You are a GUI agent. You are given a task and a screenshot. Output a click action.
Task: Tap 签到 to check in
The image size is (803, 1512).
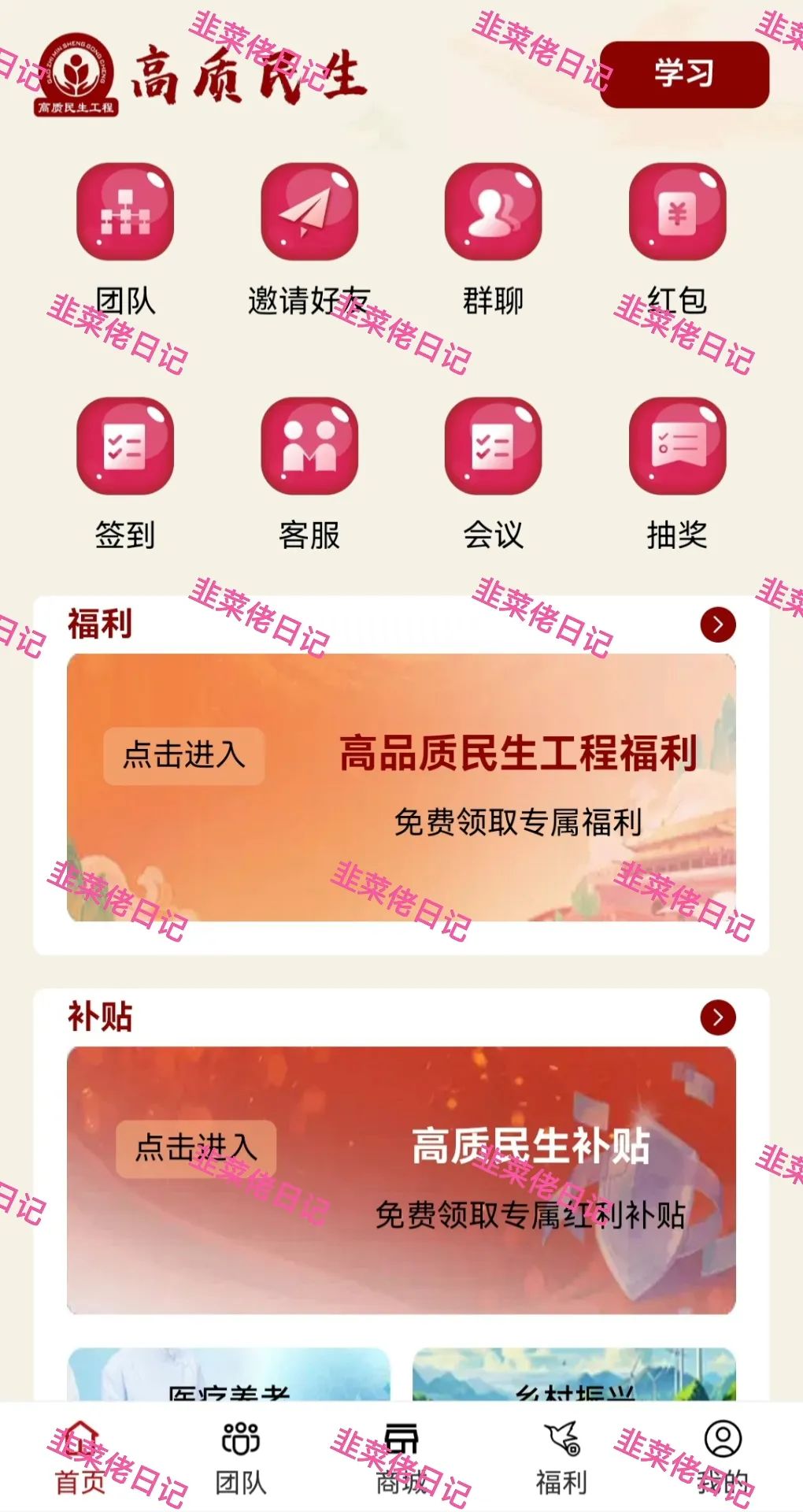coord(125,447)
